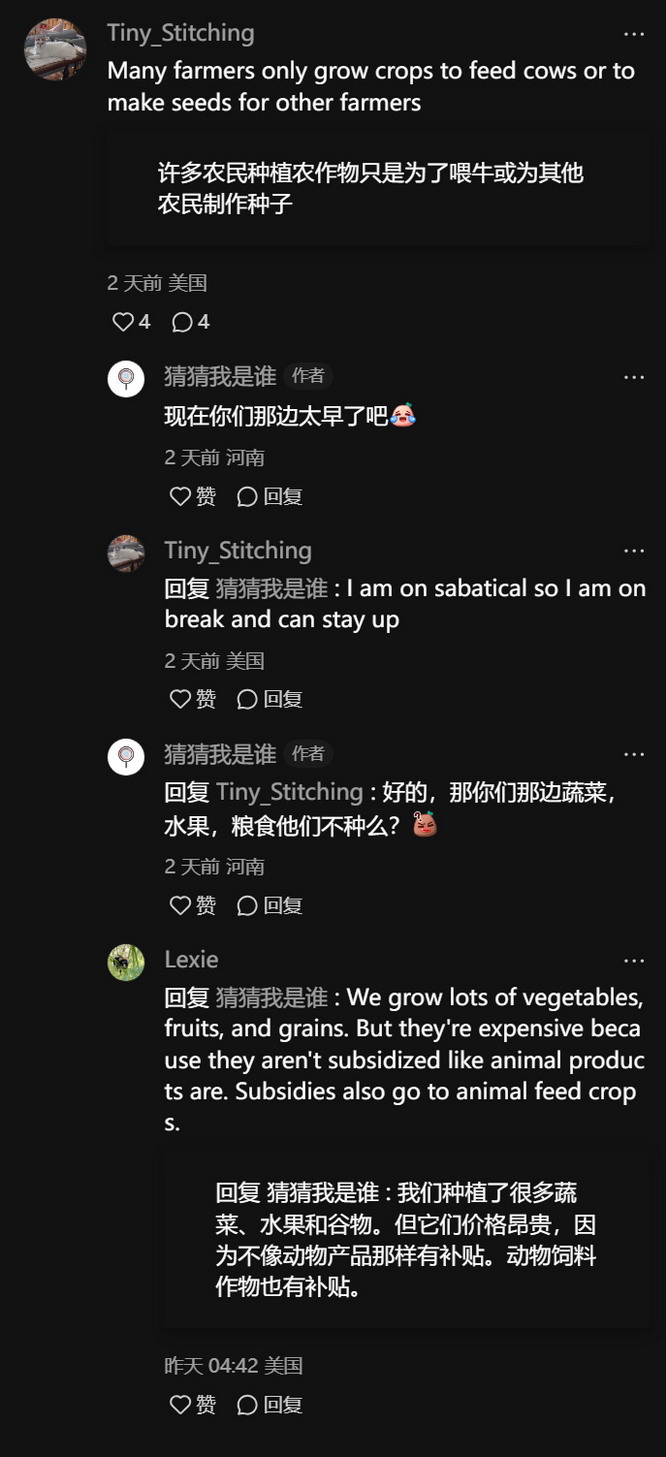Screen dimensions: 666x1457
Task: Reply to the comment about 蔬菜，水果，粮食
Action: tap(269, 906)
